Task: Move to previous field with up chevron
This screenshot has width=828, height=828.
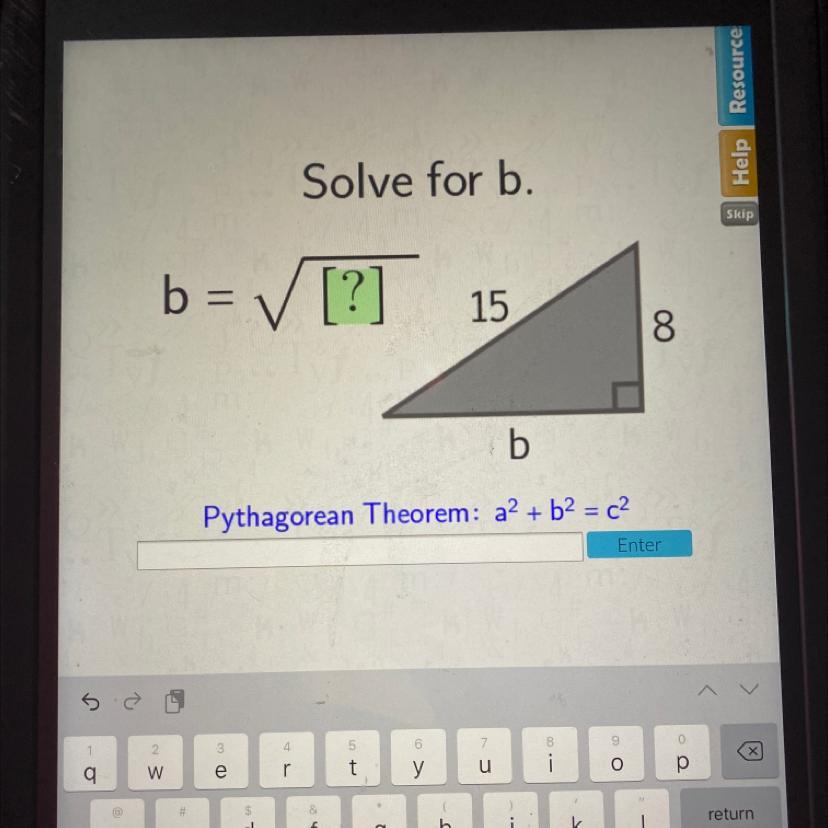Action: click(x=707, y=690)
